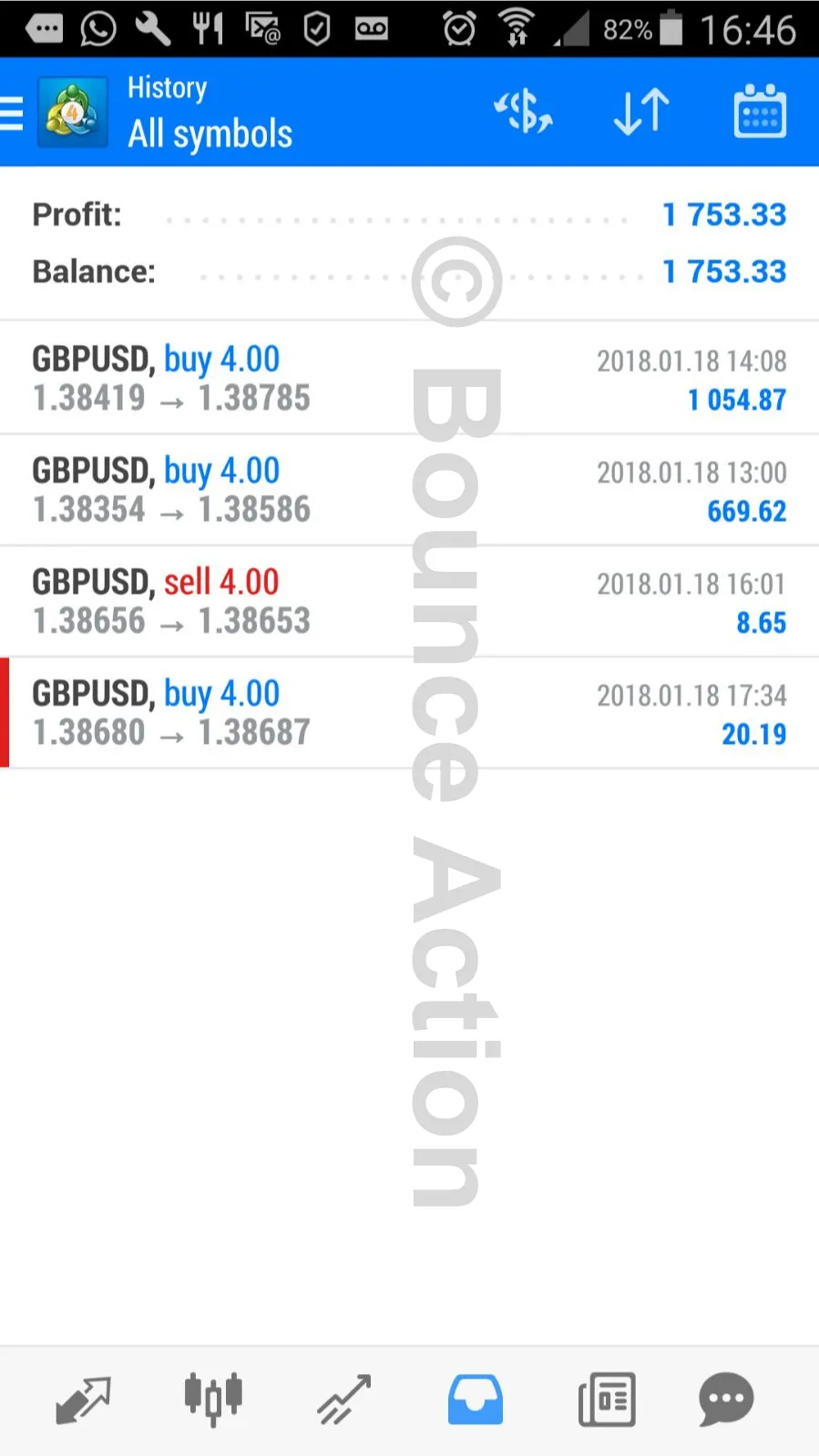Open the GBPUSD buy trade at 13:00
Screen dimensions: 819x1456
pyautogui.click(x=409, y=490)
